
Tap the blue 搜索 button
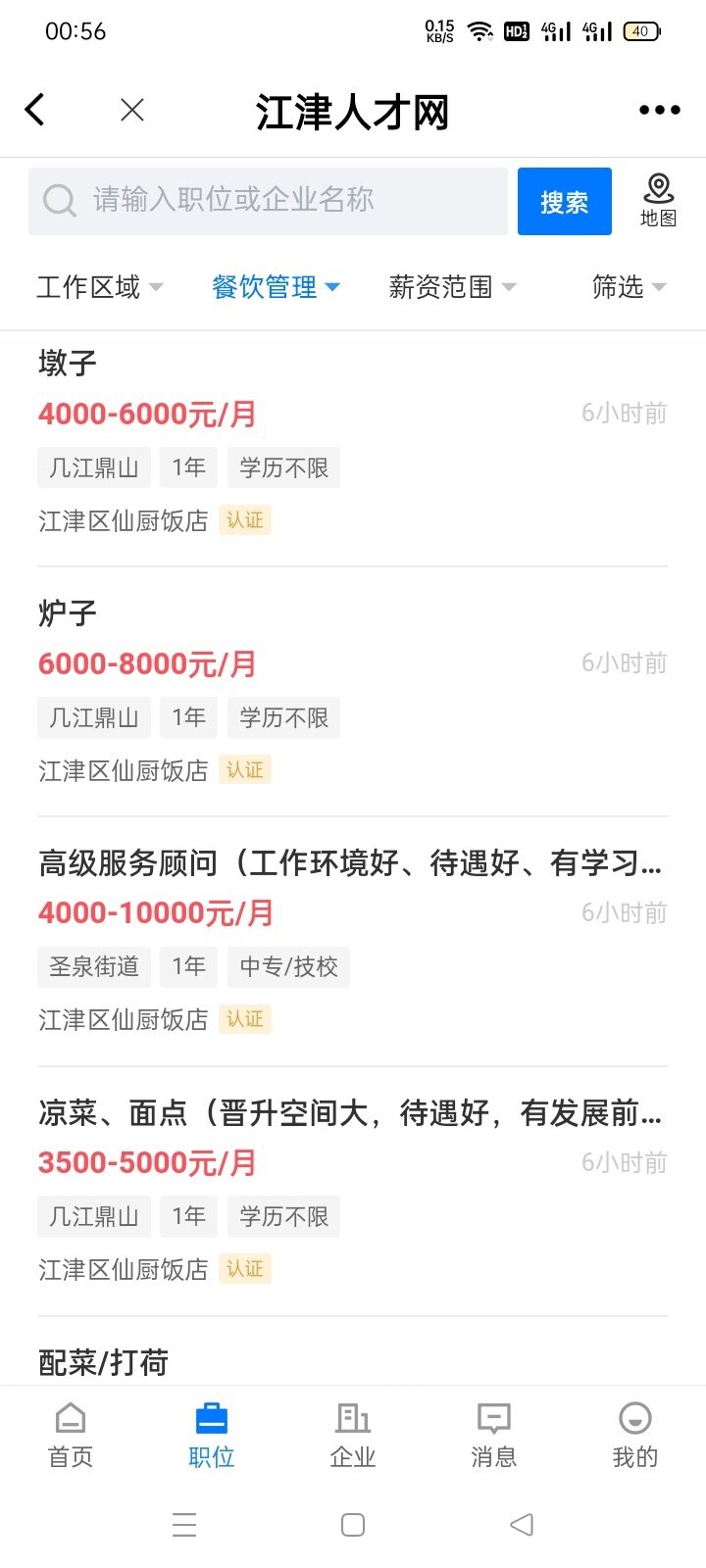click(x=564, y=202)
